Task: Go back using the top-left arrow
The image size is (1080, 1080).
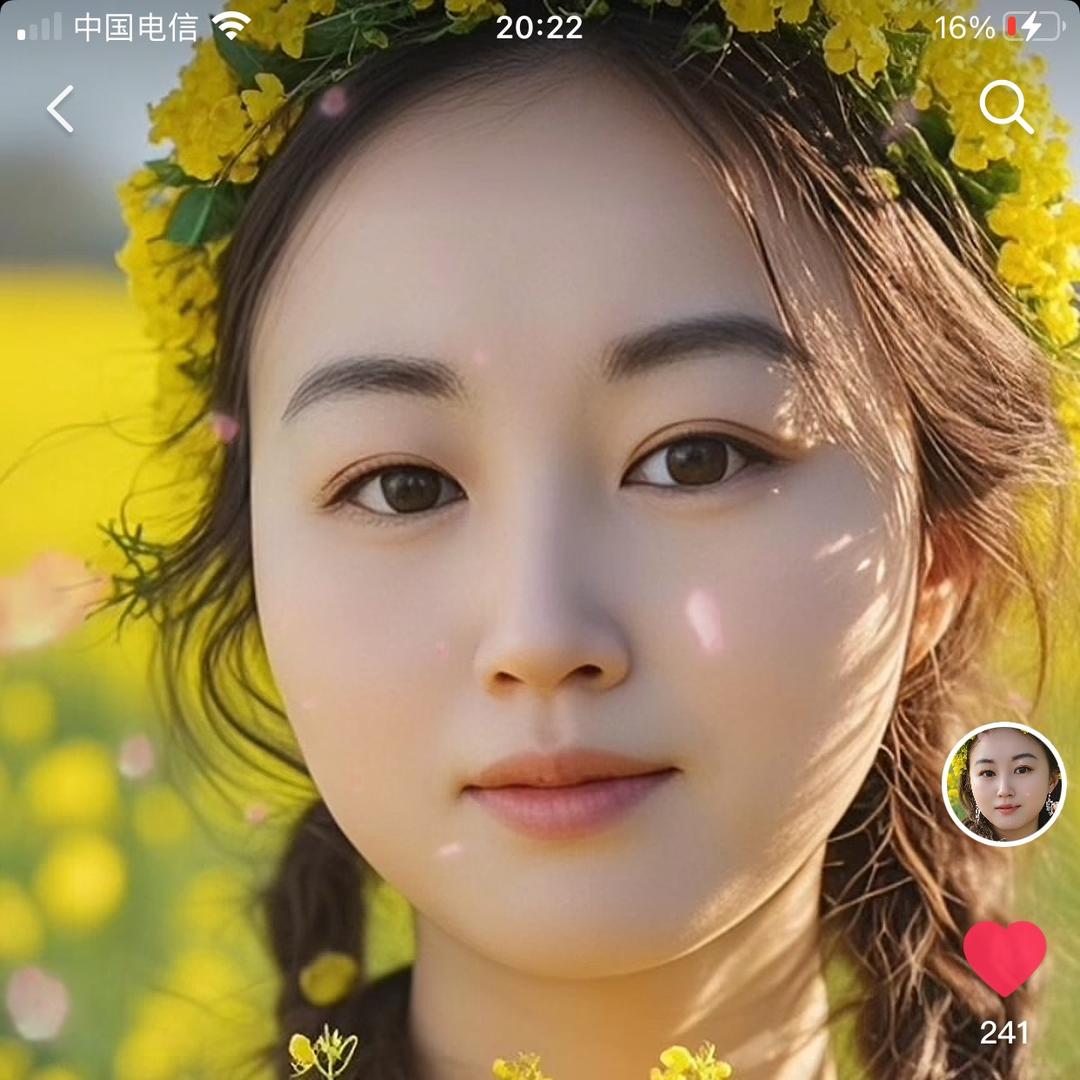Action: pos(60,108)
